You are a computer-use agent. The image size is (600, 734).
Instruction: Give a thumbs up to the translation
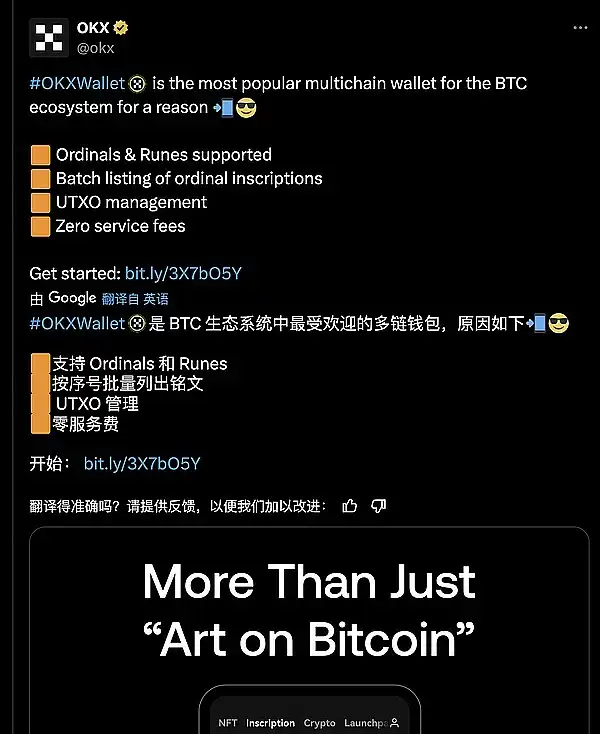pos(349,506)
